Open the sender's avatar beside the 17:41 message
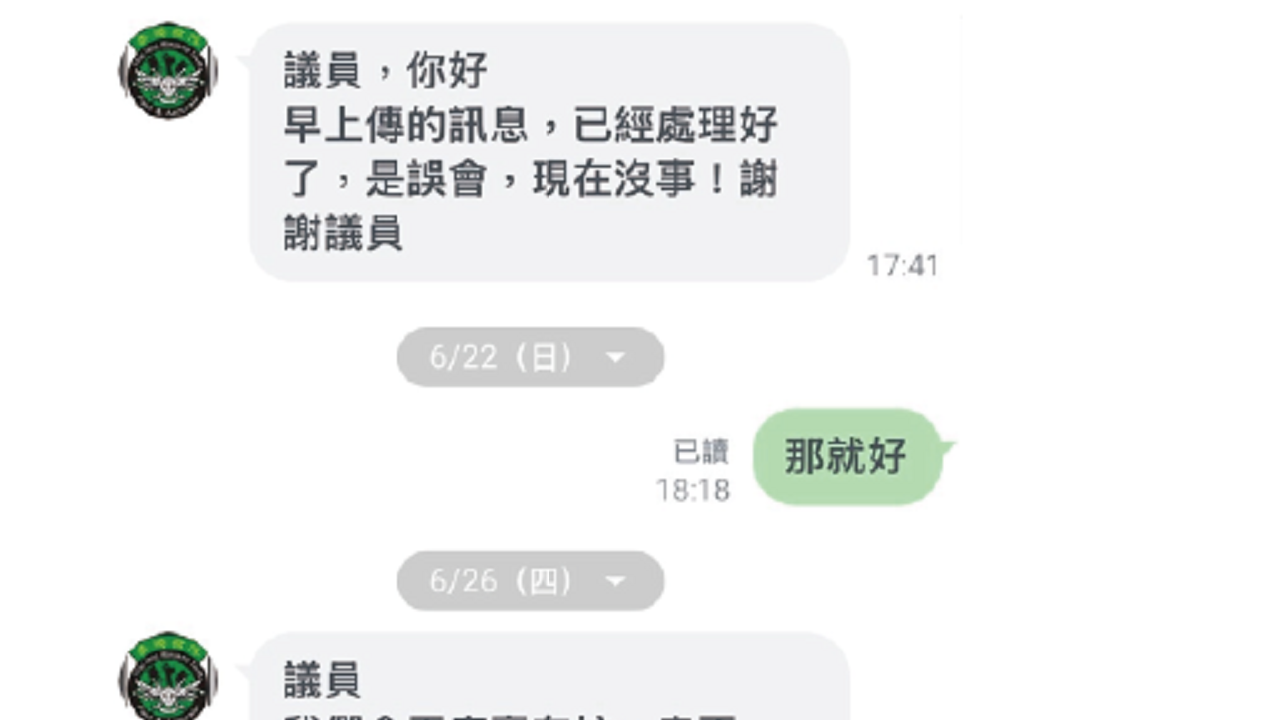This screenshot has height=720, width=1280. click(x=168, y=71)
